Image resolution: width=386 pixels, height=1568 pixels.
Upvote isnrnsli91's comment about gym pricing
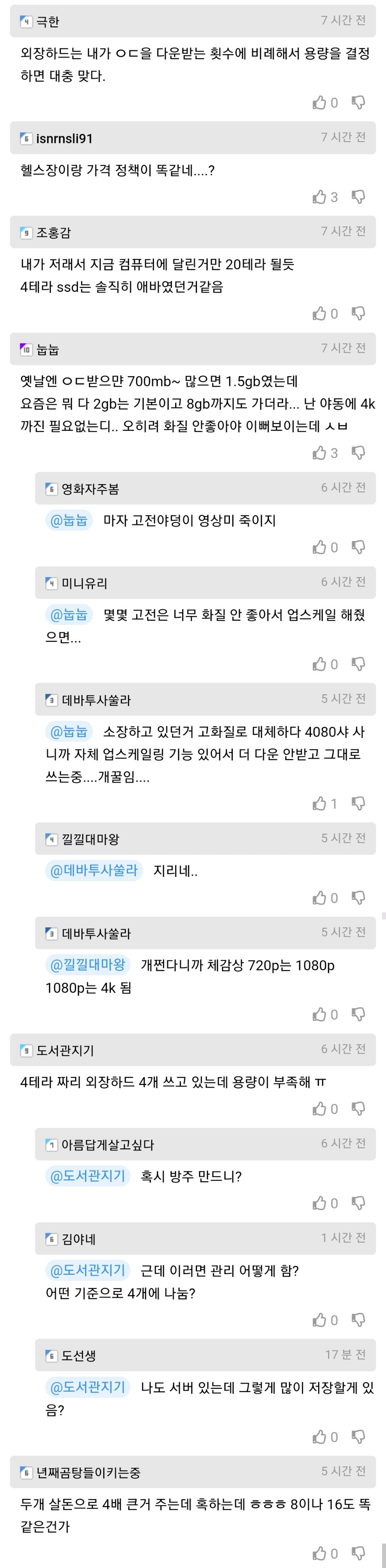pos(320,197)
